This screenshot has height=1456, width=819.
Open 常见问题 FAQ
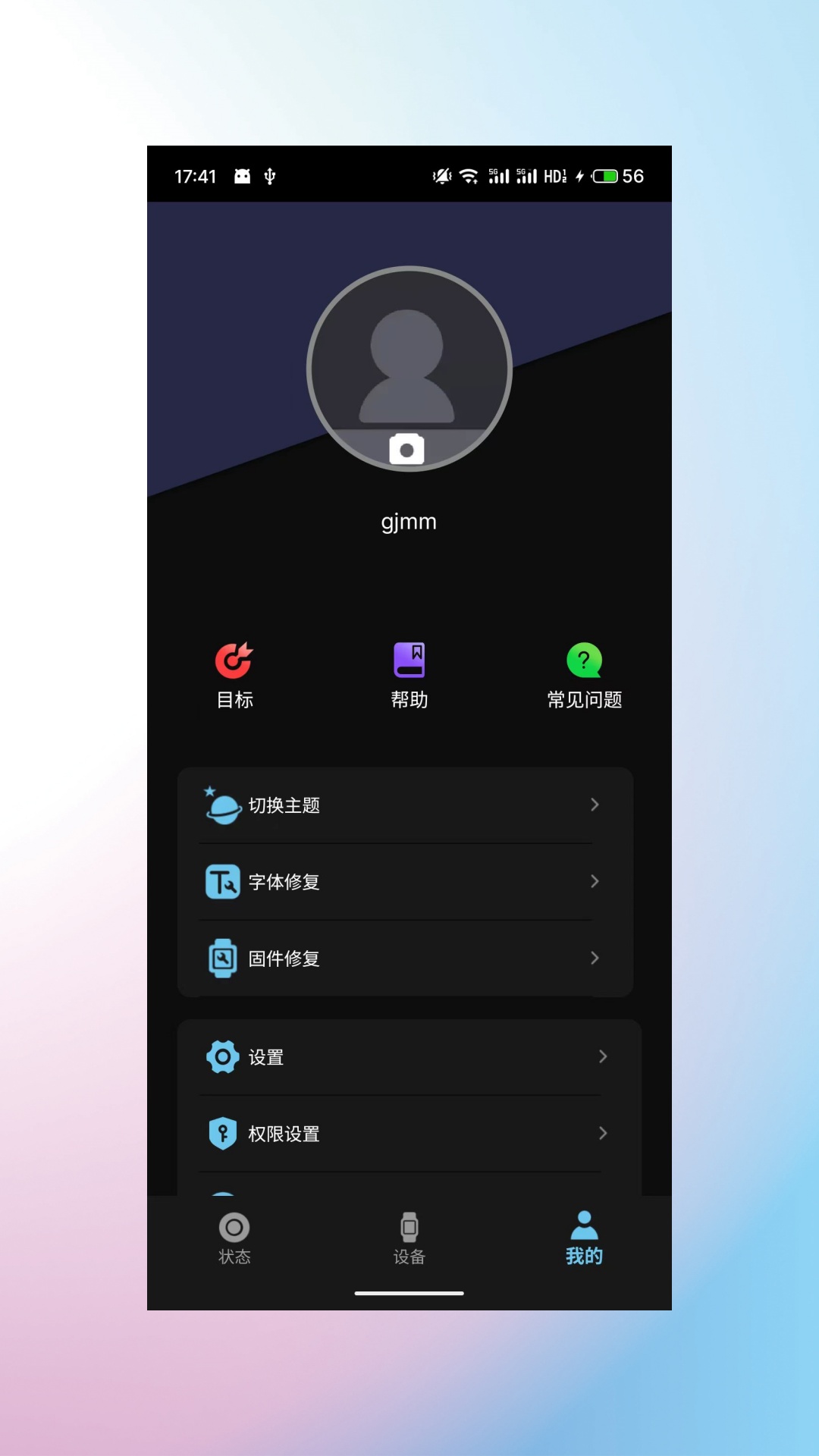coord(584,674)
